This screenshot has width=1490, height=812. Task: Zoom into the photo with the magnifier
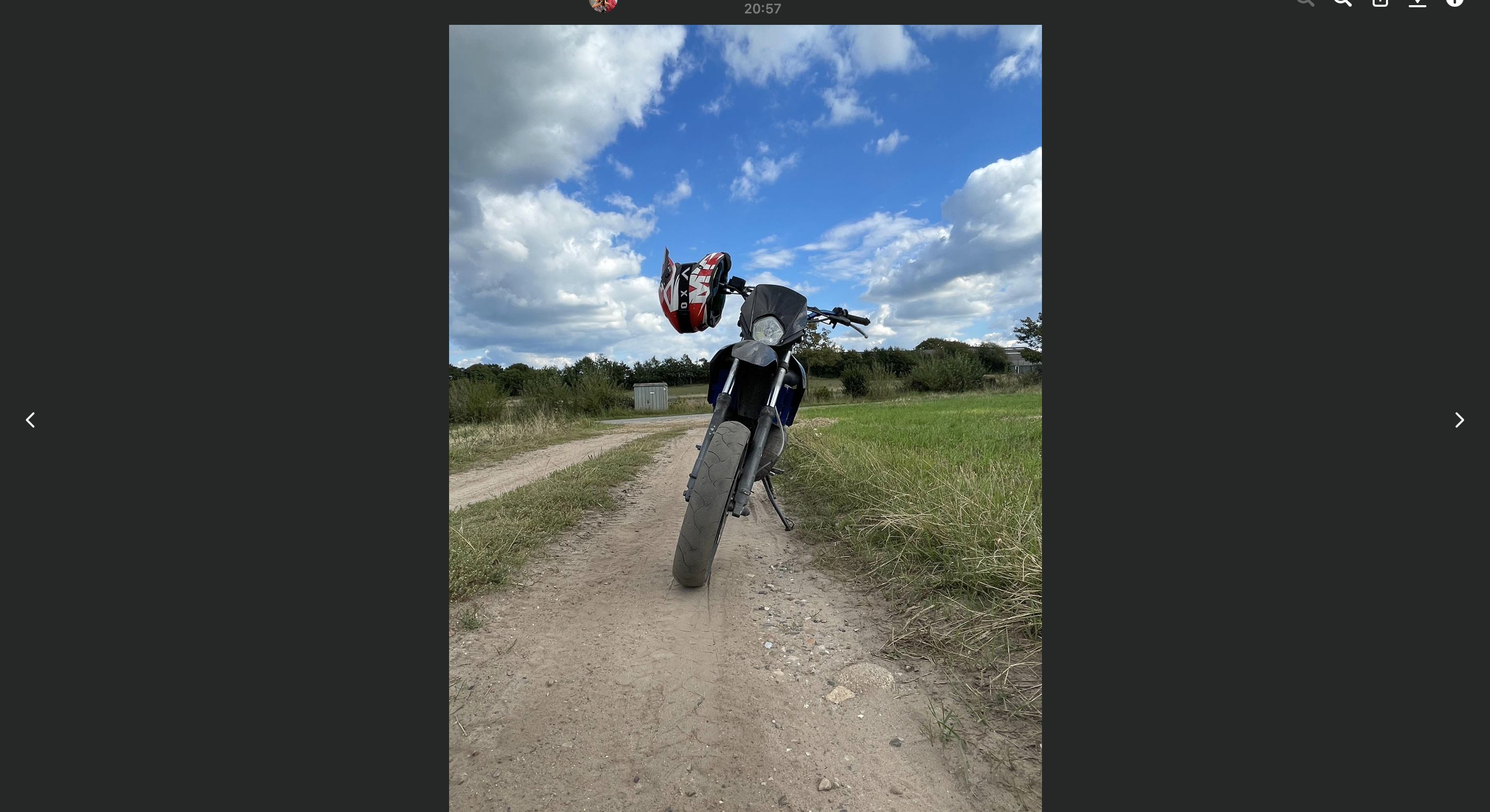click(x=1343, y=2)
